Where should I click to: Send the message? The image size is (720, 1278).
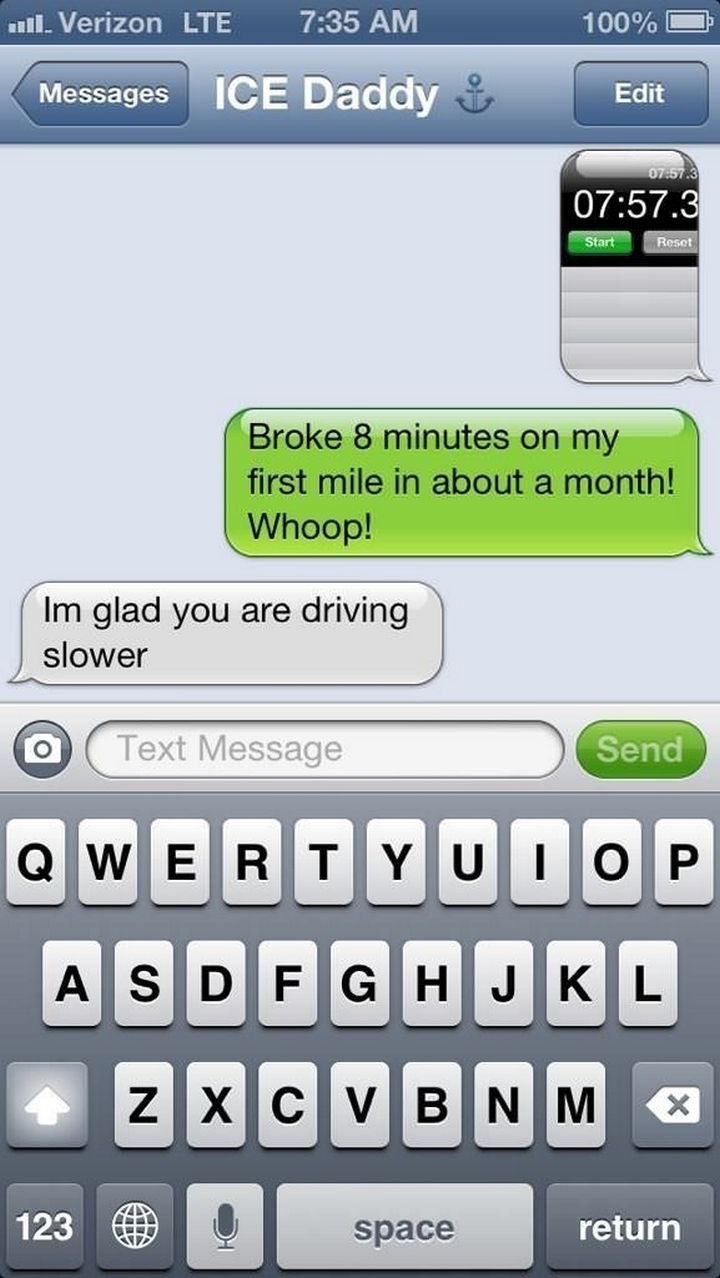640,749
